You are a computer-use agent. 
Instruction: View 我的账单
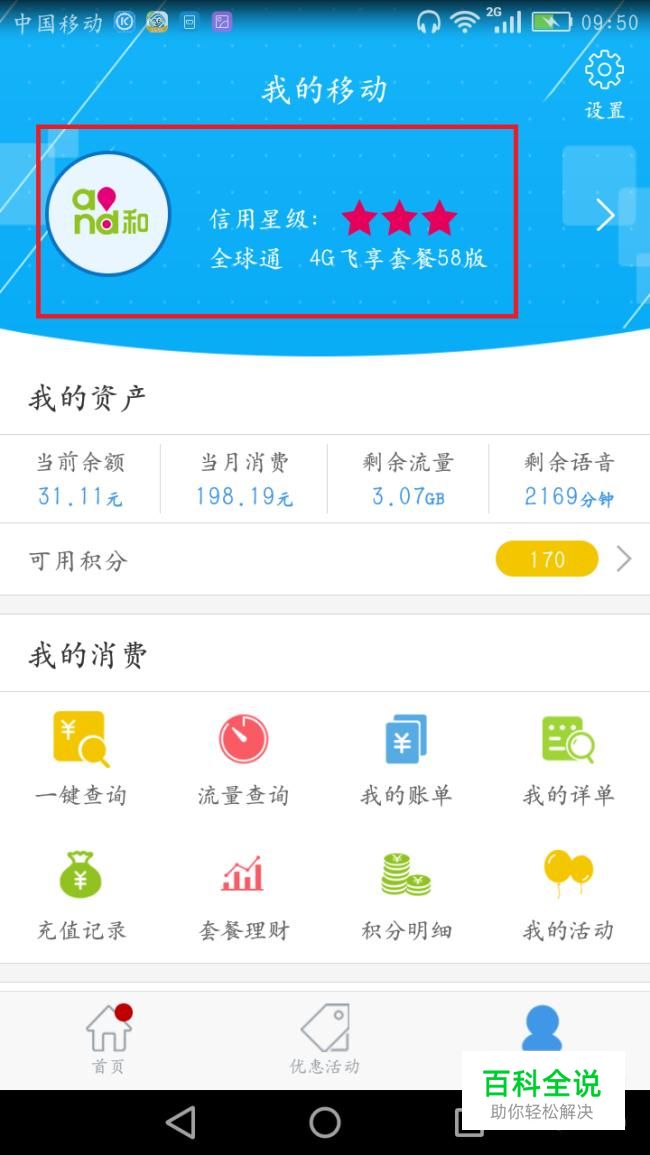(x=406, y=758)
